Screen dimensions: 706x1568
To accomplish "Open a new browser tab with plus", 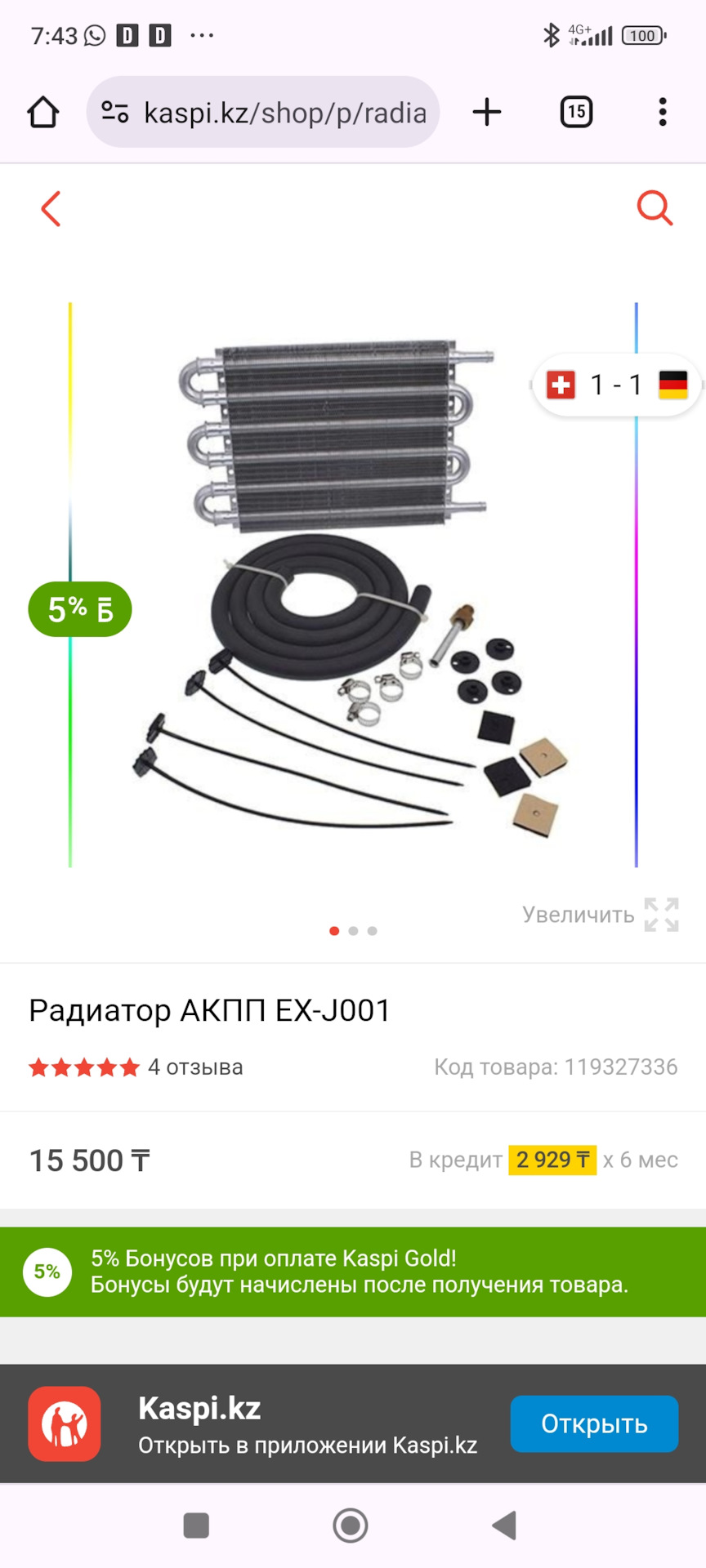I will 487,112.
